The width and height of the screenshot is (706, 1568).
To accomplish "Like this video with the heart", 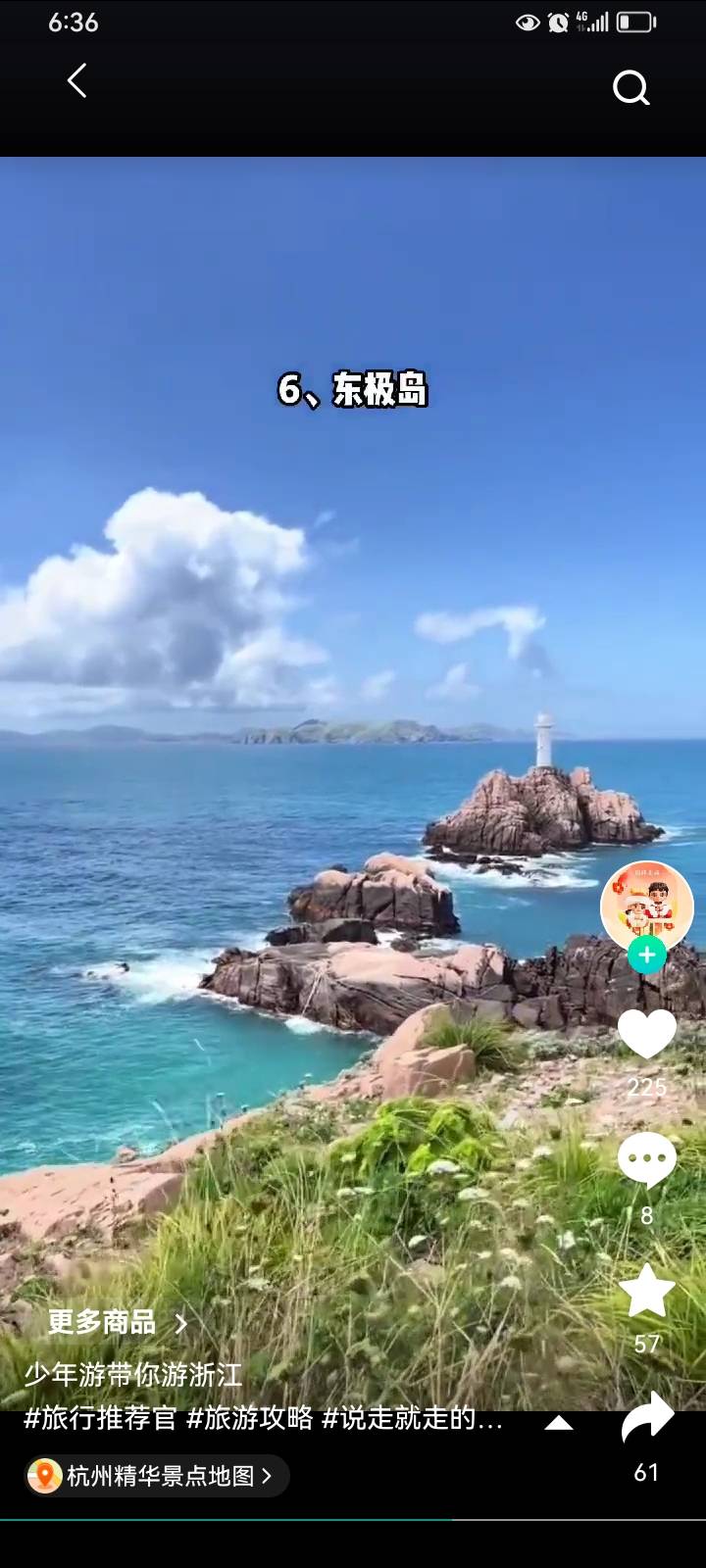I will (x=646, y=1035).
